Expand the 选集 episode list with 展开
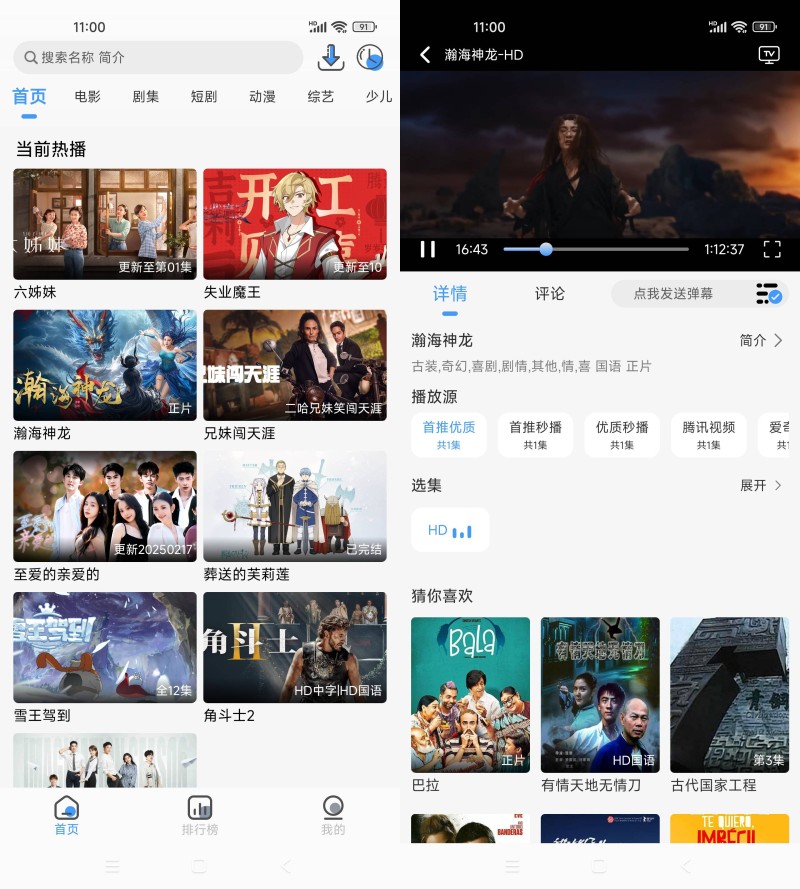Viewport: 800px width, 889px height. [x=761, y=485]
